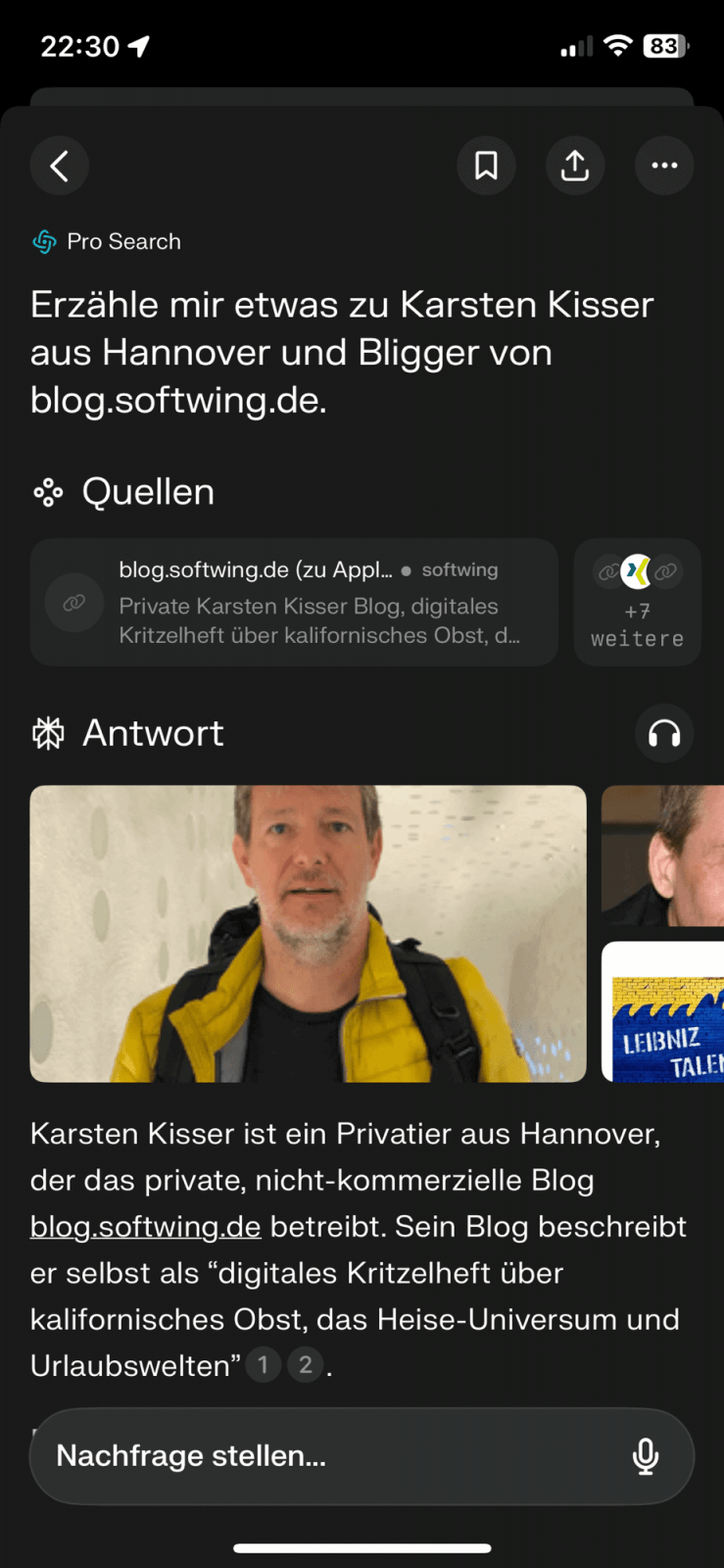
Task: Tap the Quellen sources icon
Action: click(48, 492)
